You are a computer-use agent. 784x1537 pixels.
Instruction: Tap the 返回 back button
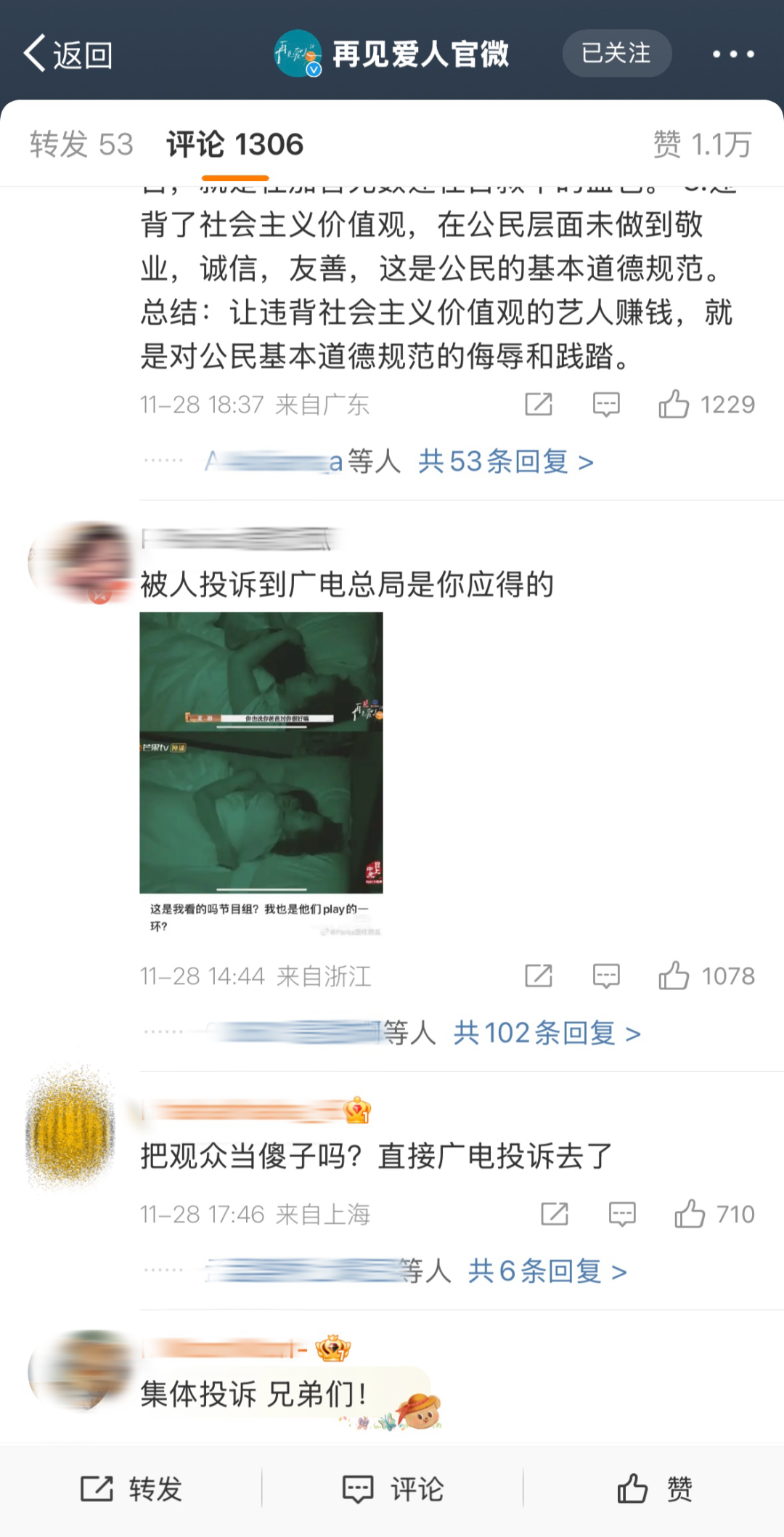click(68, 54)
